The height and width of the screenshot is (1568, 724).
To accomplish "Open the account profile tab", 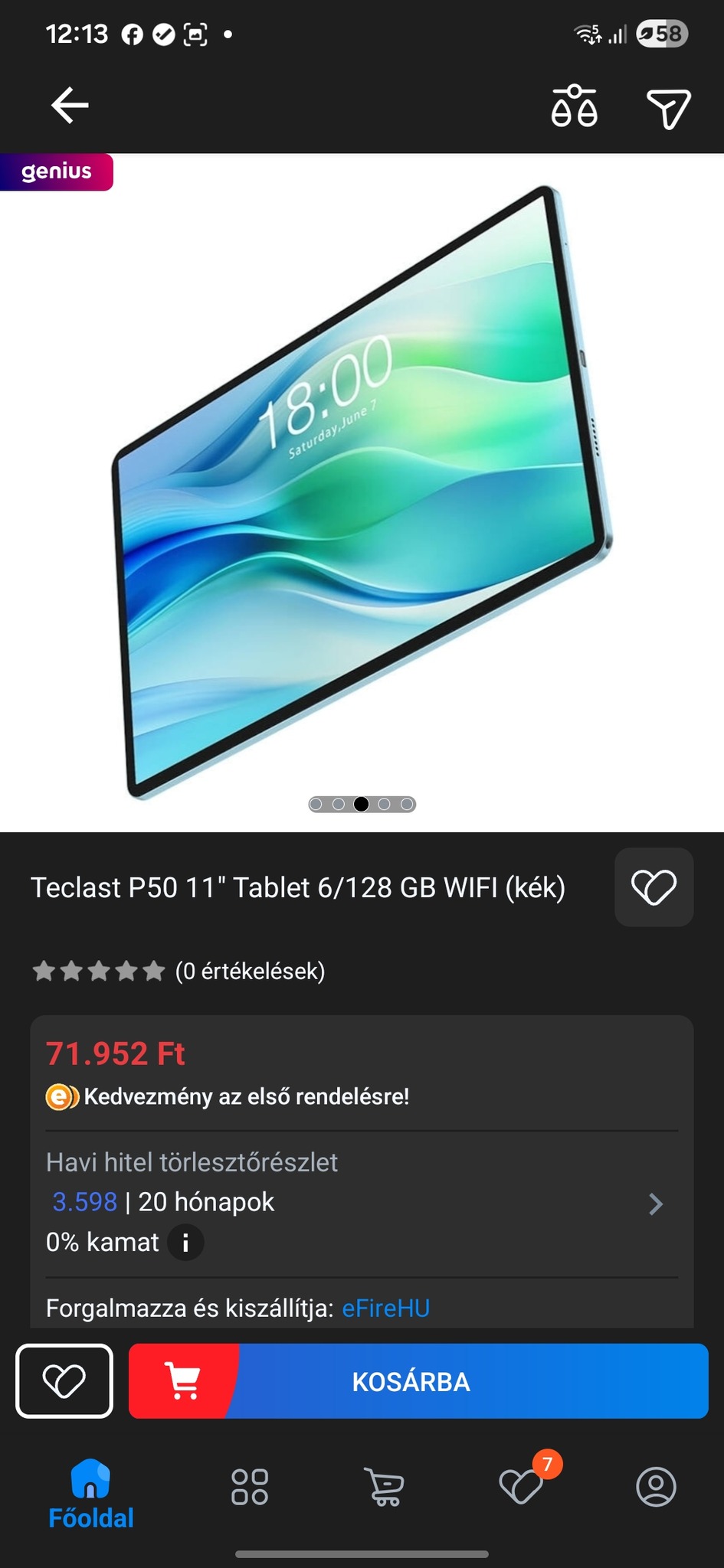I will click(656, 1487).
